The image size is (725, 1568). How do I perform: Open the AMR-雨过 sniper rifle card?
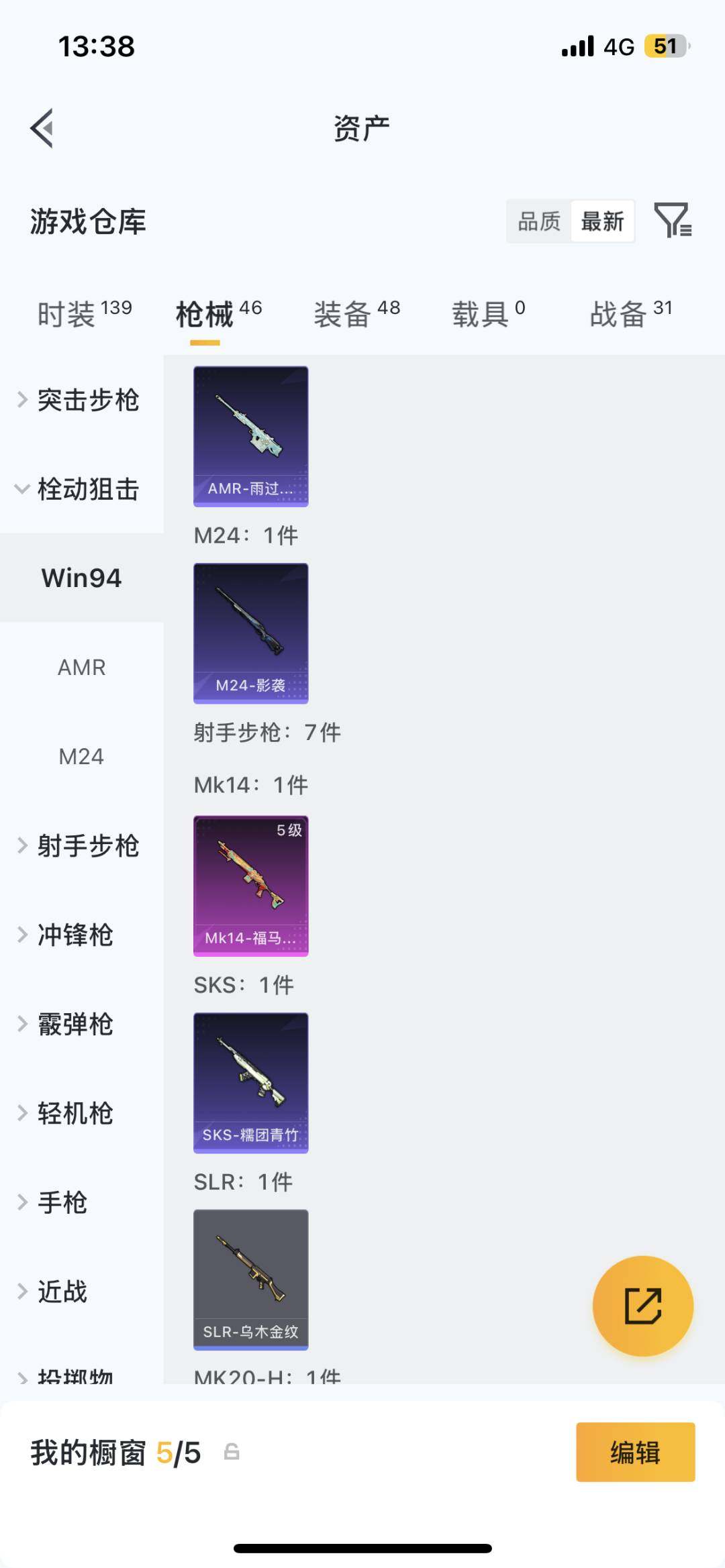250,435
